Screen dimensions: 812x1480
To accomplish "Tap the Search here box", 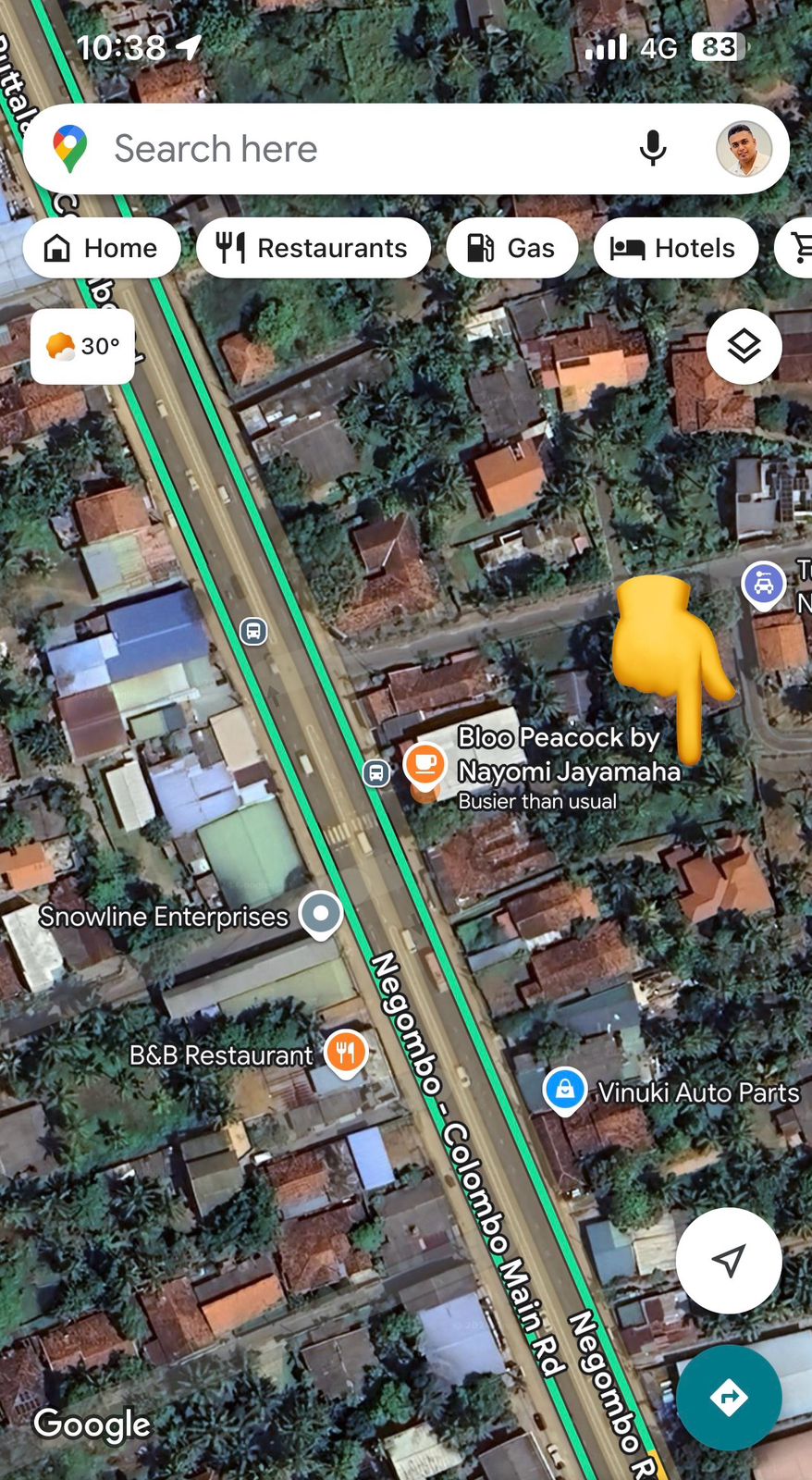I will [351, 149].
